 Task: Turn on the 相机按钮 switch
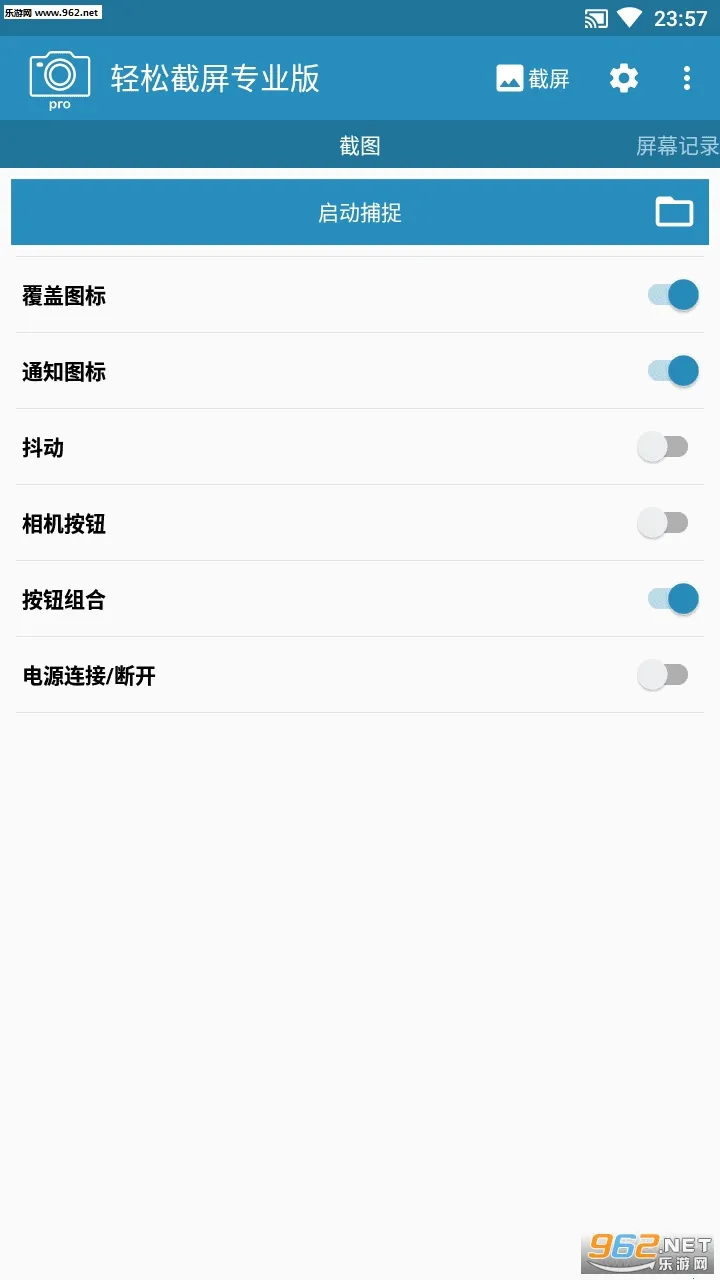(663, 522)
